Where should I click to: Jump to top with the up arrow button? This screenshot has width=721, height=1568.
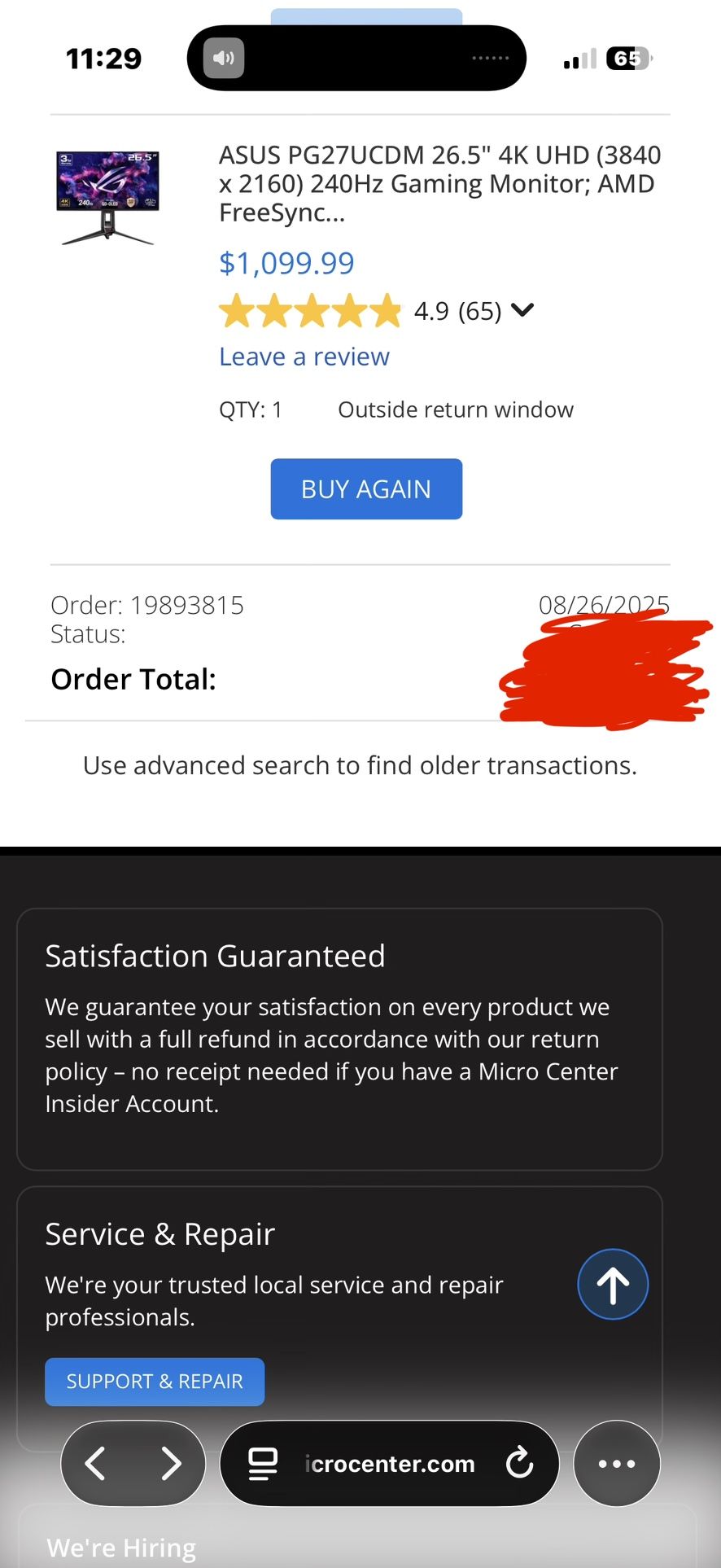pos(613,1284)
